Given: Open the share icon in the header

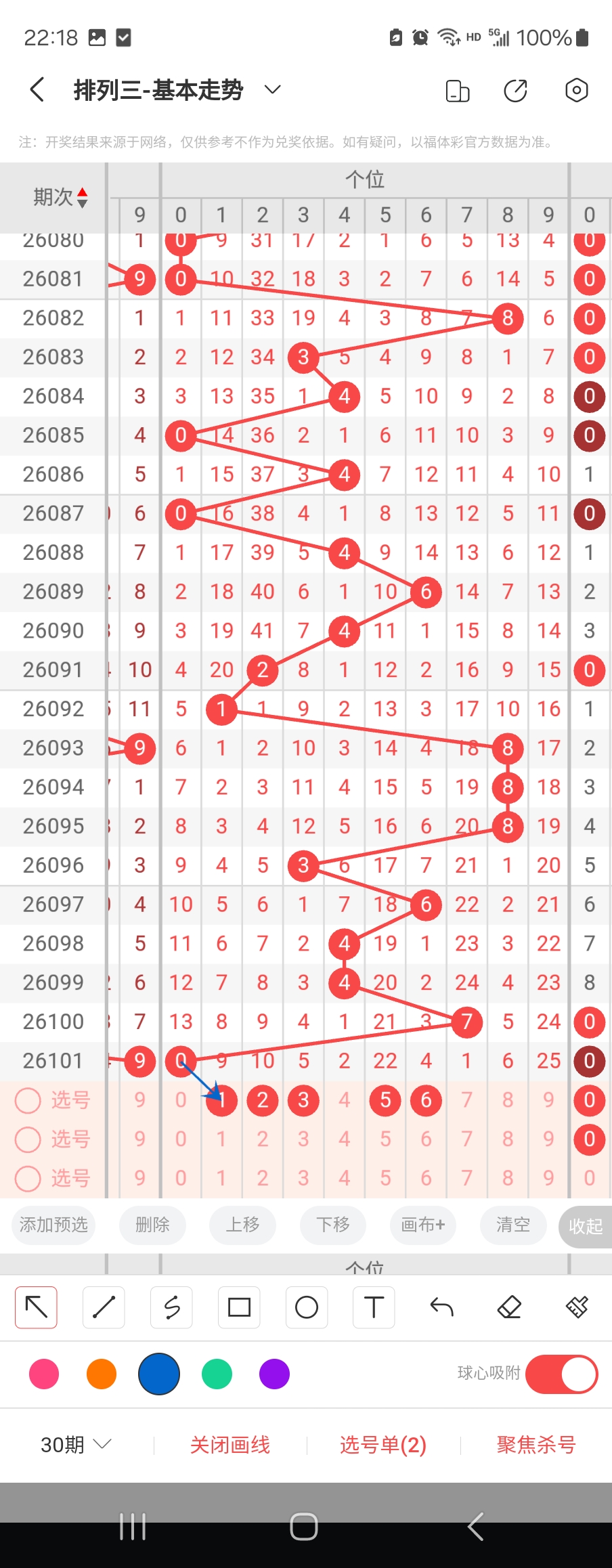Looking at the screenshot, I should pyautogui.click(x=516, y=90).
